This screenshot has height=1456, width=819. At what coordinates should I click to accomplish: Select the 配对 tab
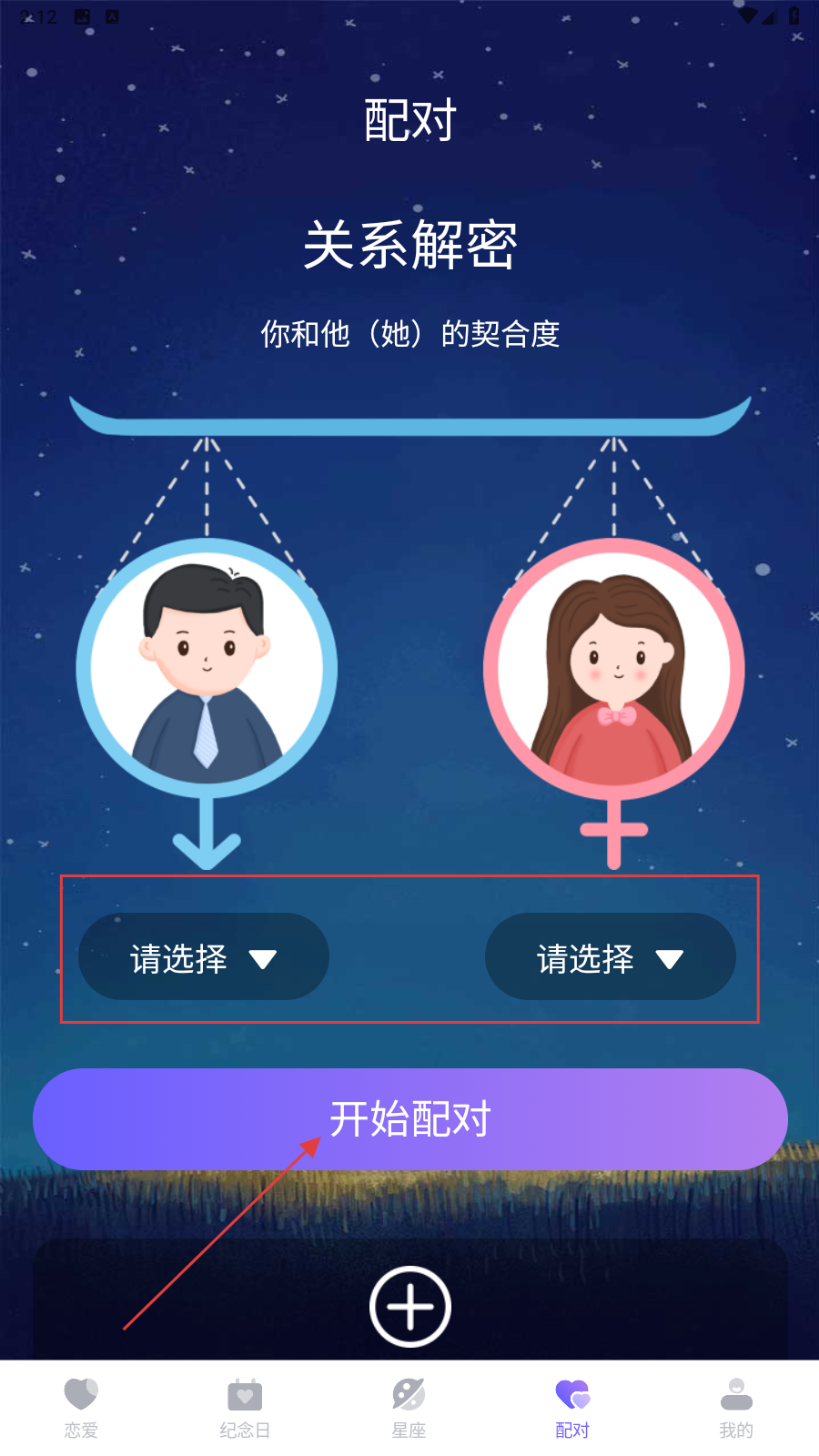point(572,1407)
